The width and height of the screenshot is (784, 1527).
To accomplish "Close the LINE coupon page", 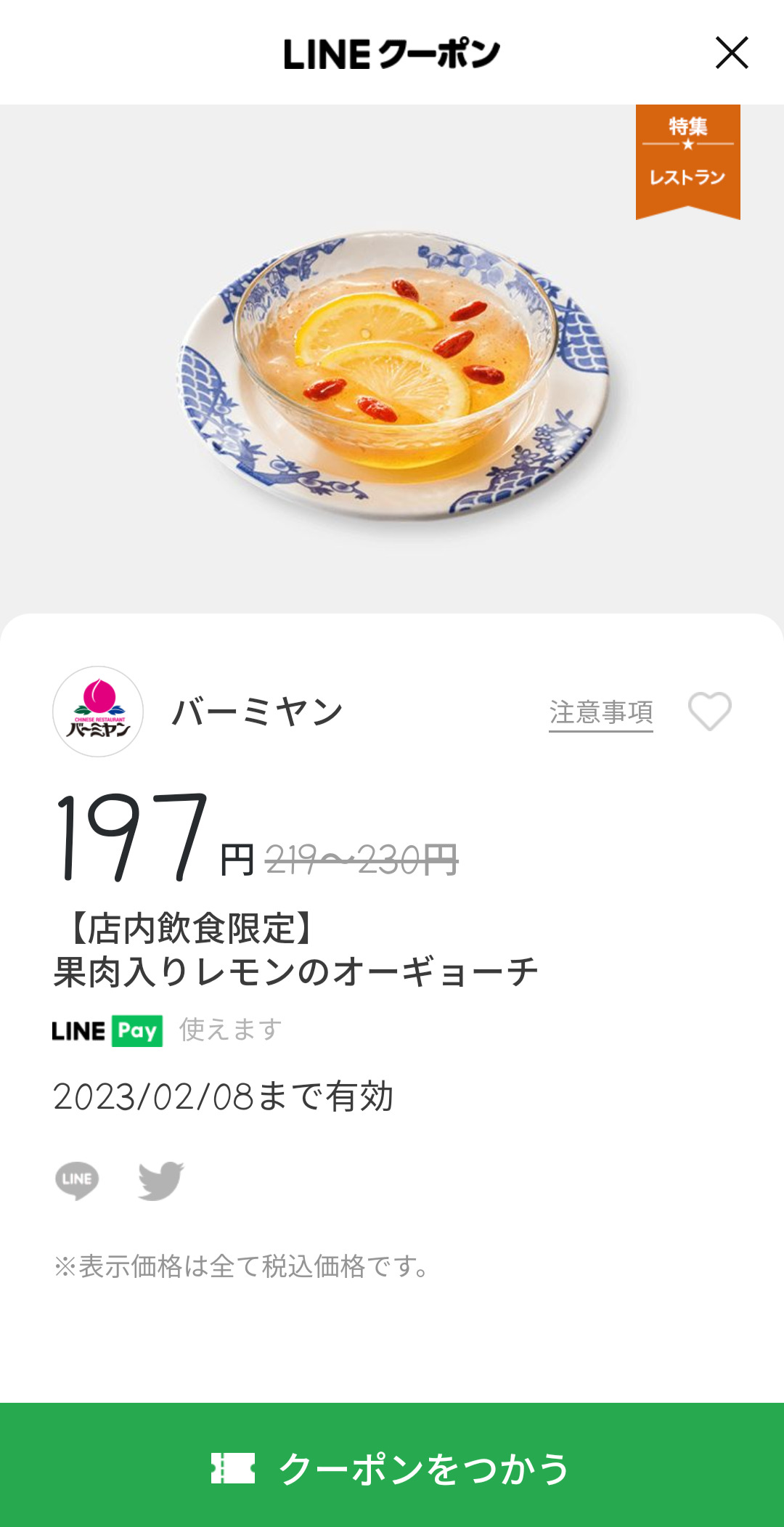I will click(x=731, y=53).
